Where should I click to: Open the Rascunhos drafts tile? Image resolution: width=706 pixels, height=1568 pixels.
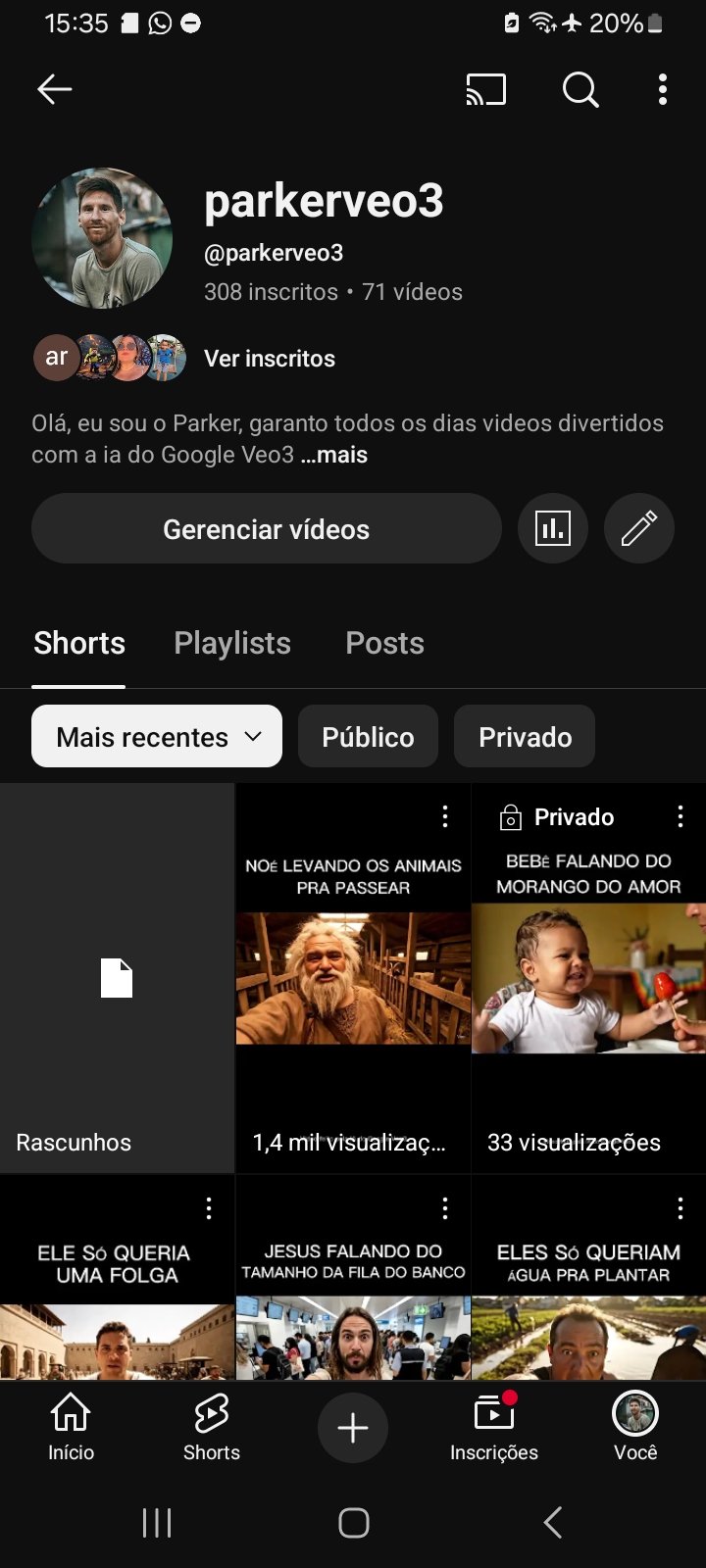(117, 978)
